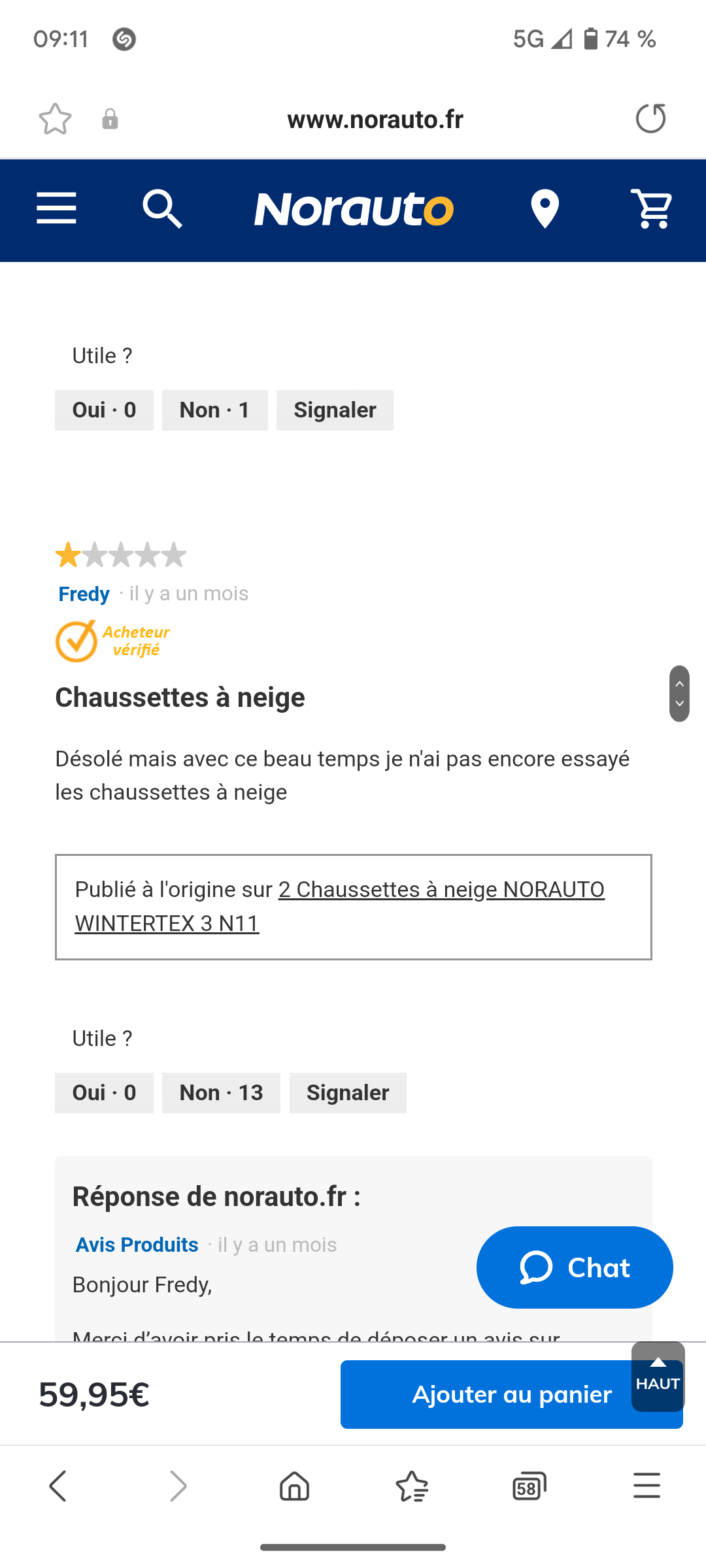Open the browser bookmarks list
The height and width of the screenshot is (1568, 706).
click(x=412, y=1486)
